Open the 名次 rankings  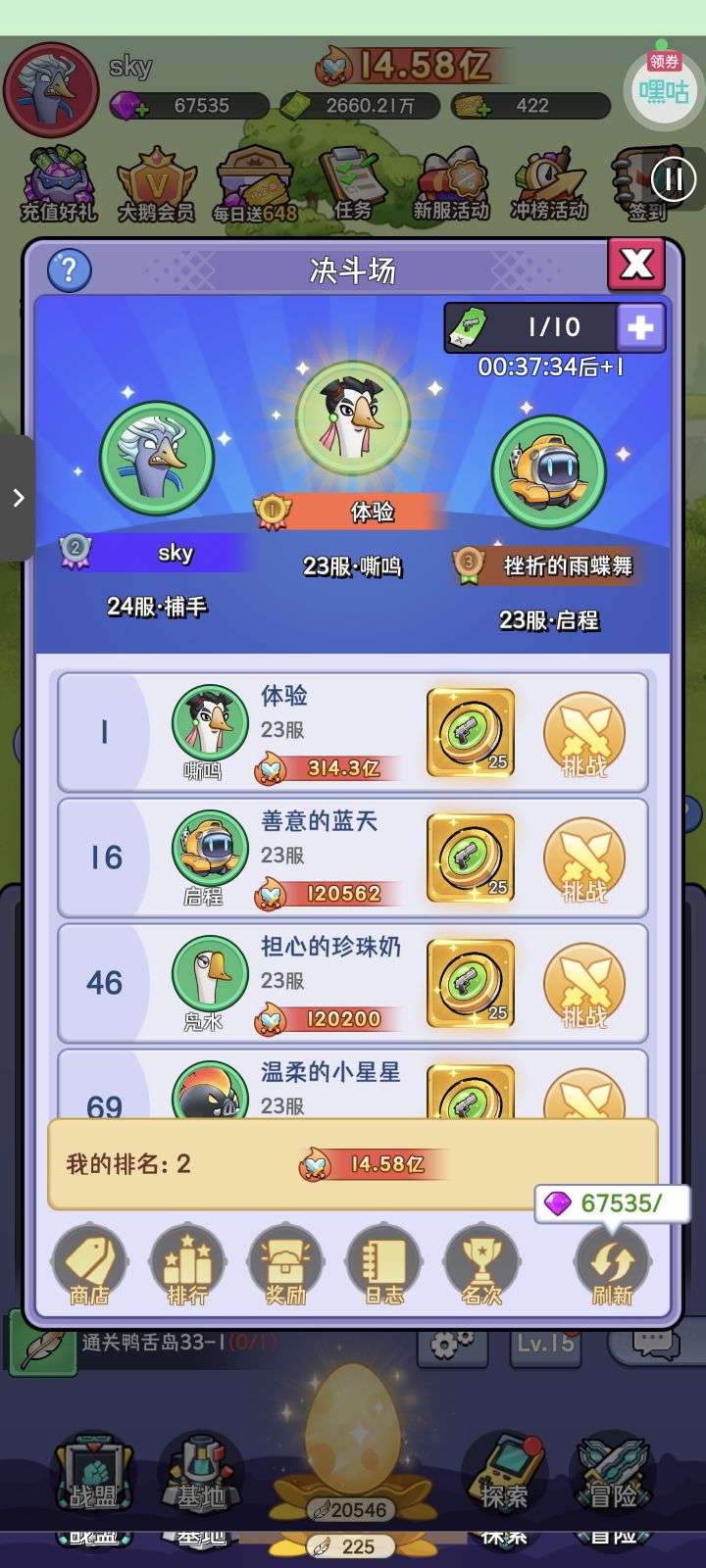pyautogui.click(x=481, y=1265)
